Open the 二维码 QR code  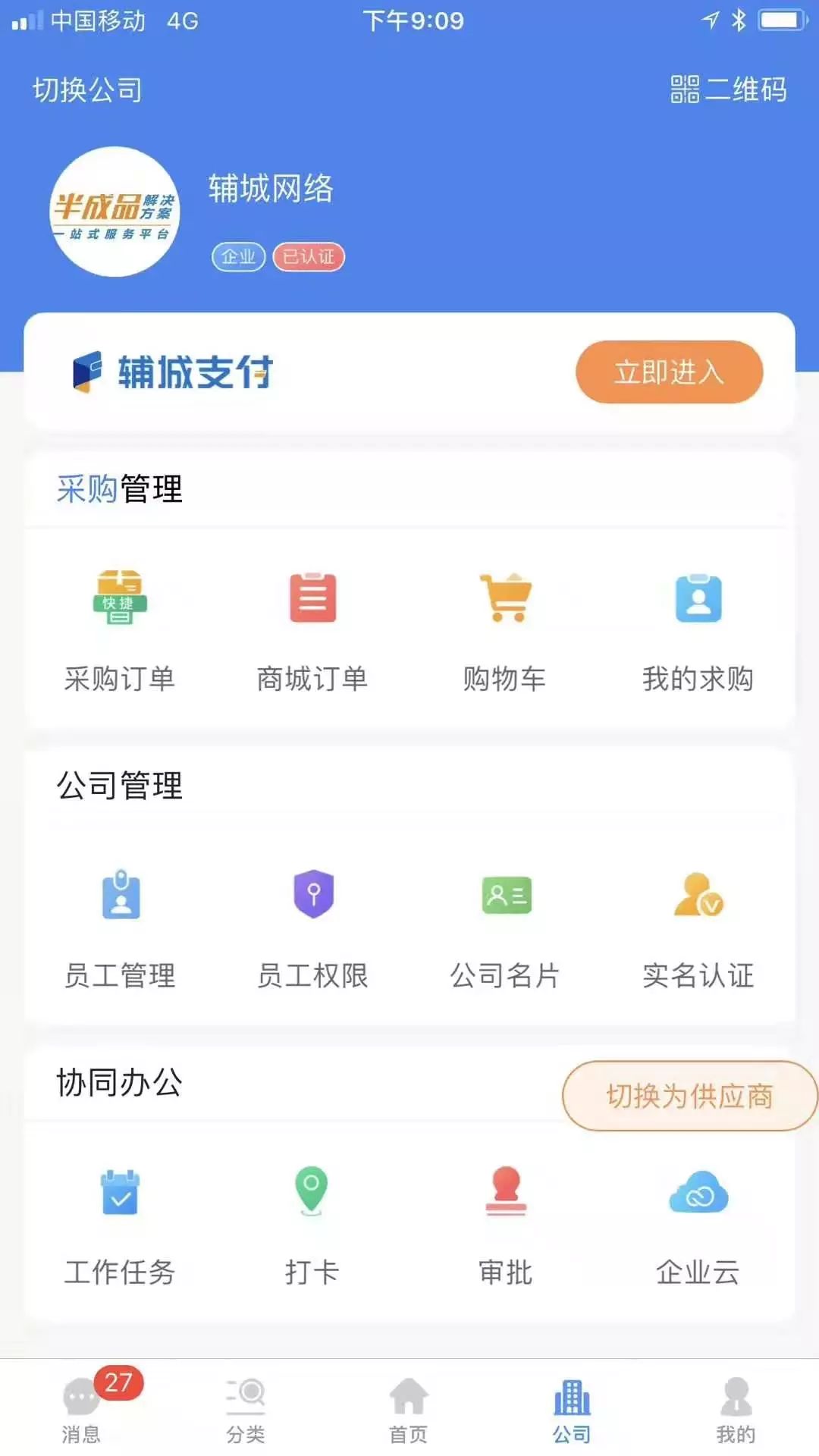(x=728, y=89)
